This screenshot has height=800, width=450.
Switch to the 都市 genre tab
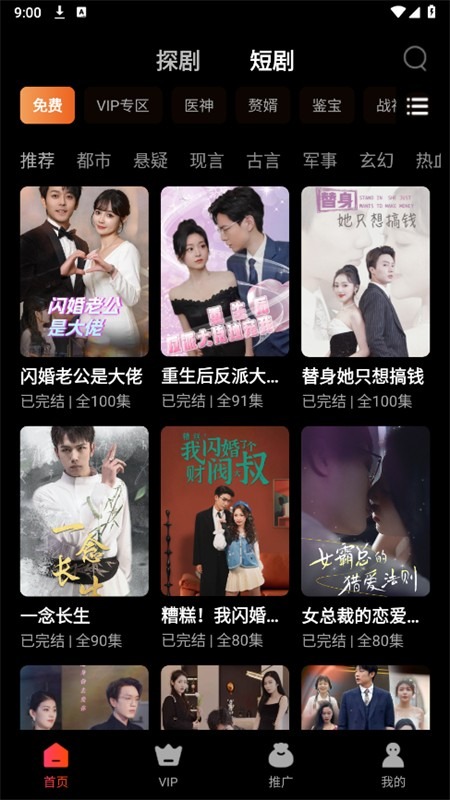pyautogui.click(x=93, y=160)
